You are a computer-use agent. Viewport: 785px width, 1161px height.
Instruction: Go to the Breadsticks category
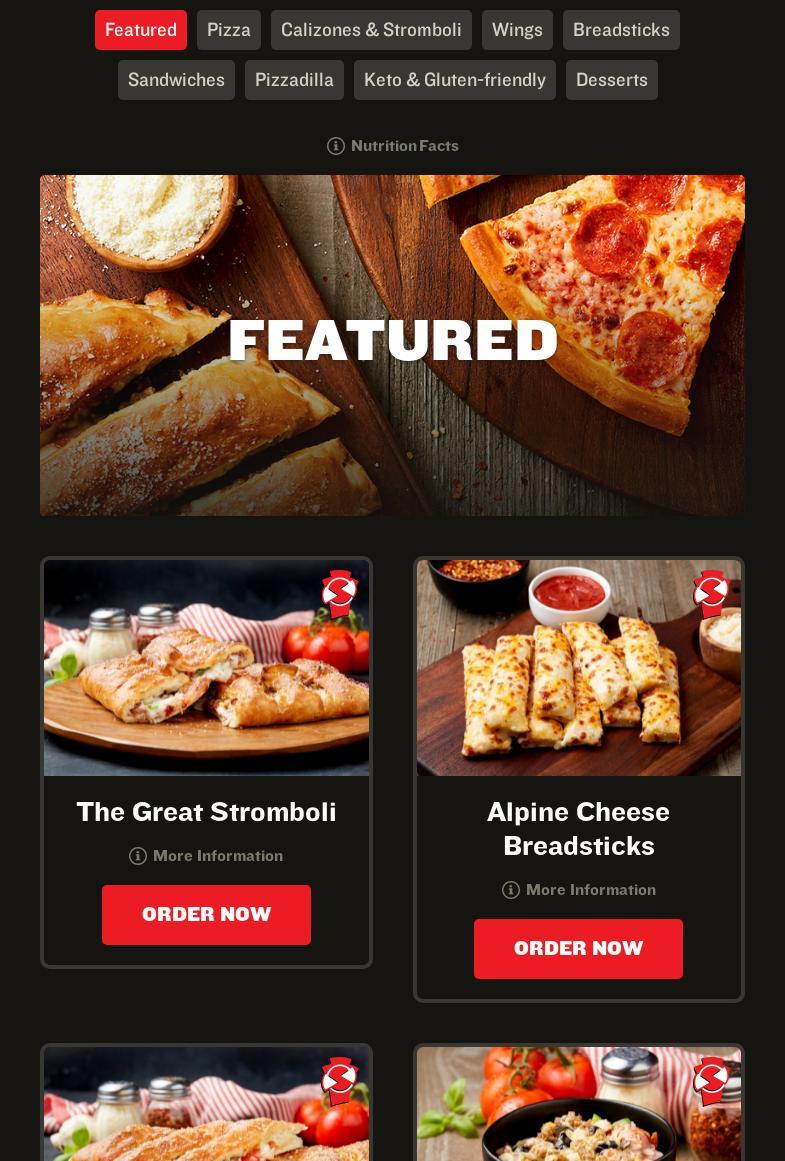tap(621, 30)
